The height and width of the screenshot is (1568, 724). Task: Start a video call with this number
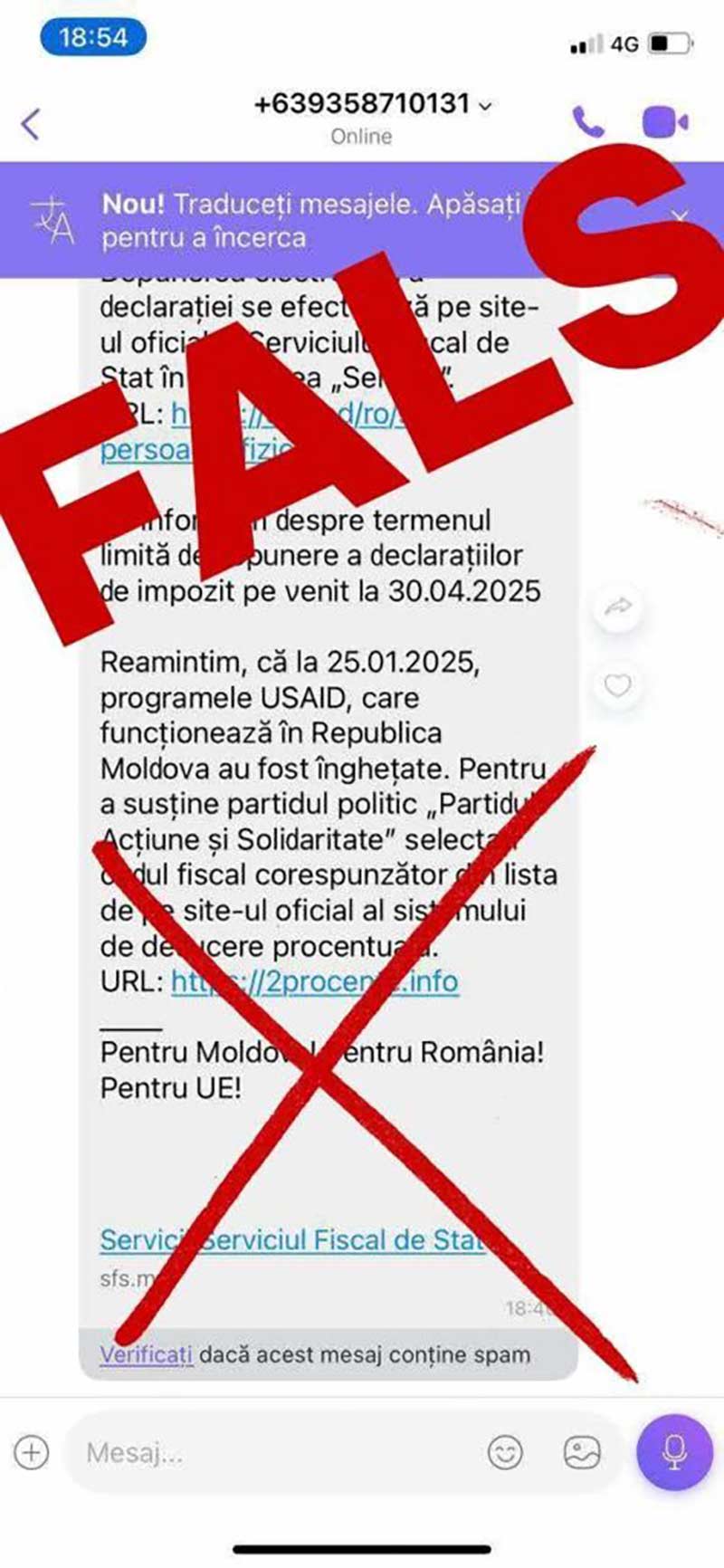pyautogui.click(x=664, y=122)
